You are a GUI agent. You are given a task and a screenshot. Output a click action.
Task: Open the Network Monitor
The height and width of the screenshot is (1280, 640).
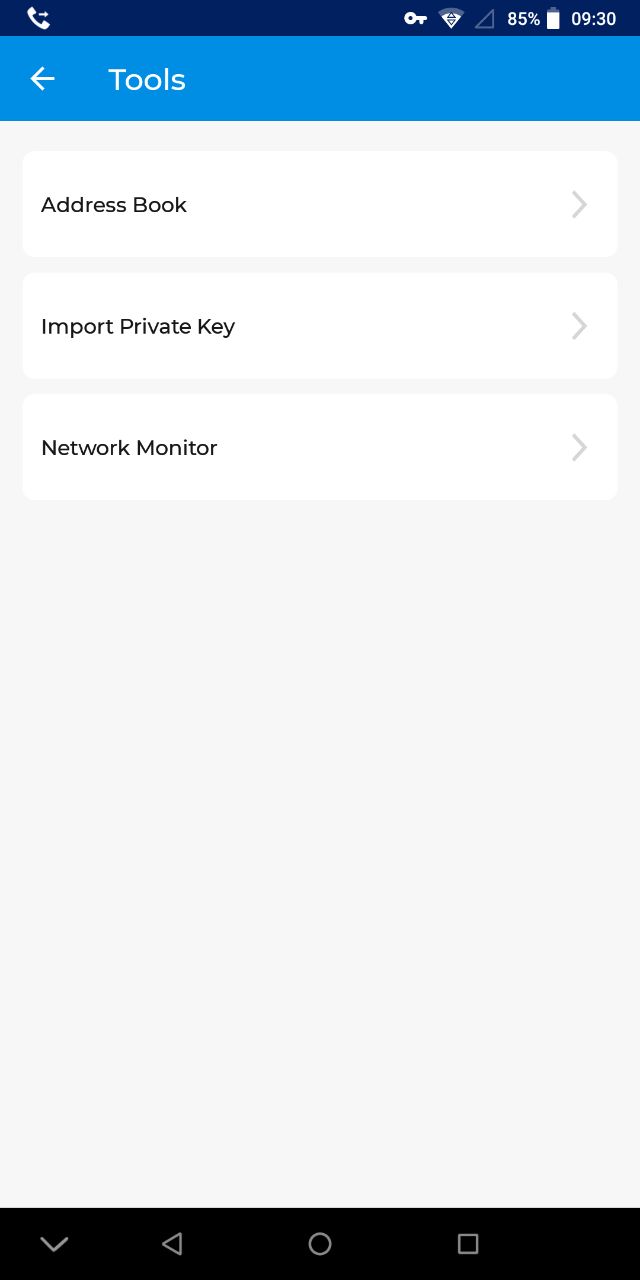[x=320, y=447]
